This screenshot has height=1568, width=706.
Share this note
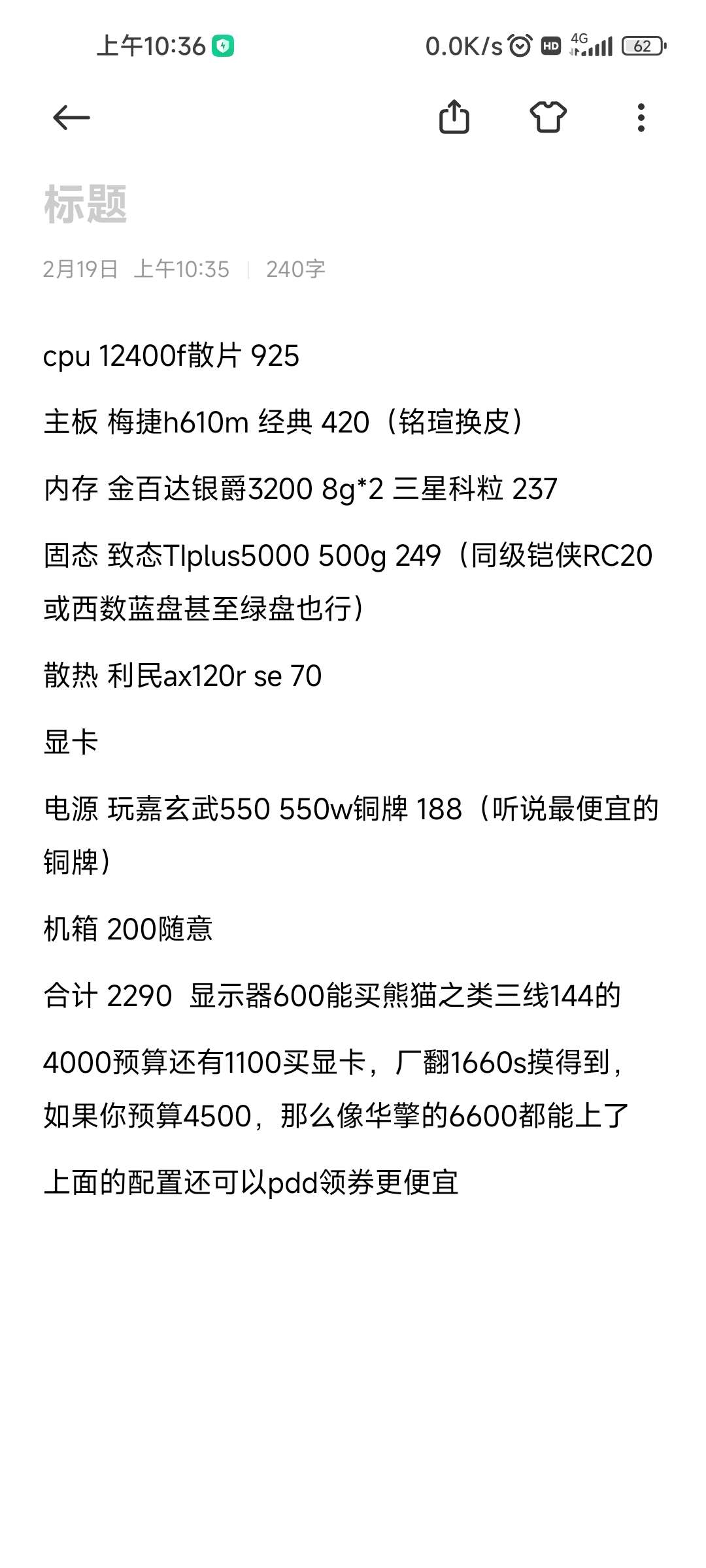click(454, 117)
